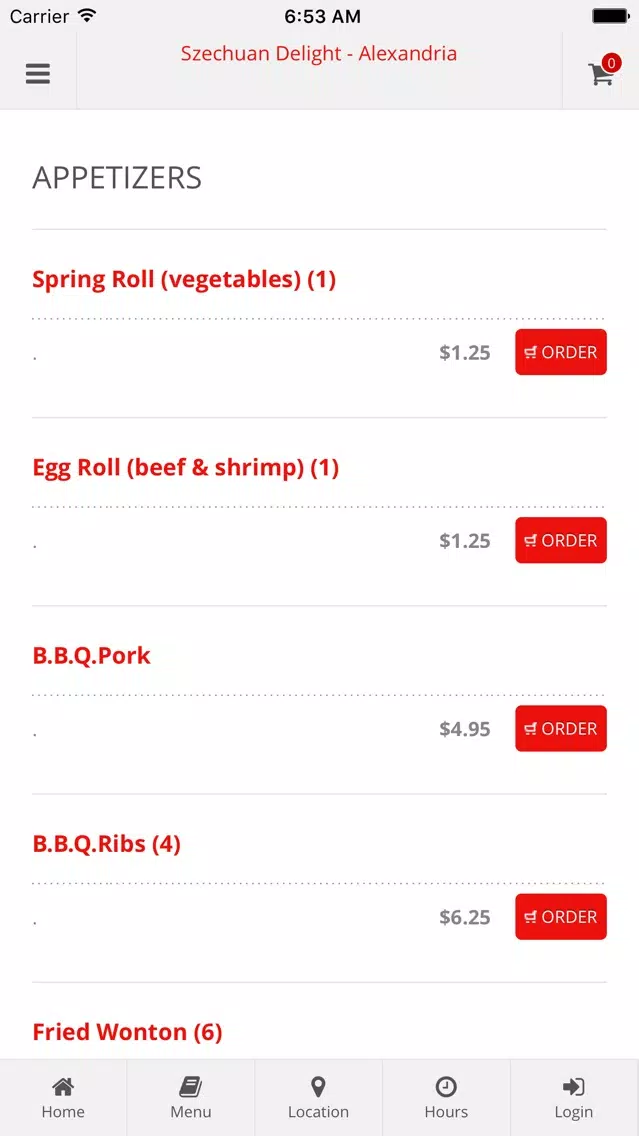
Task: Open the shopping cart
Action: coord(603,72)
